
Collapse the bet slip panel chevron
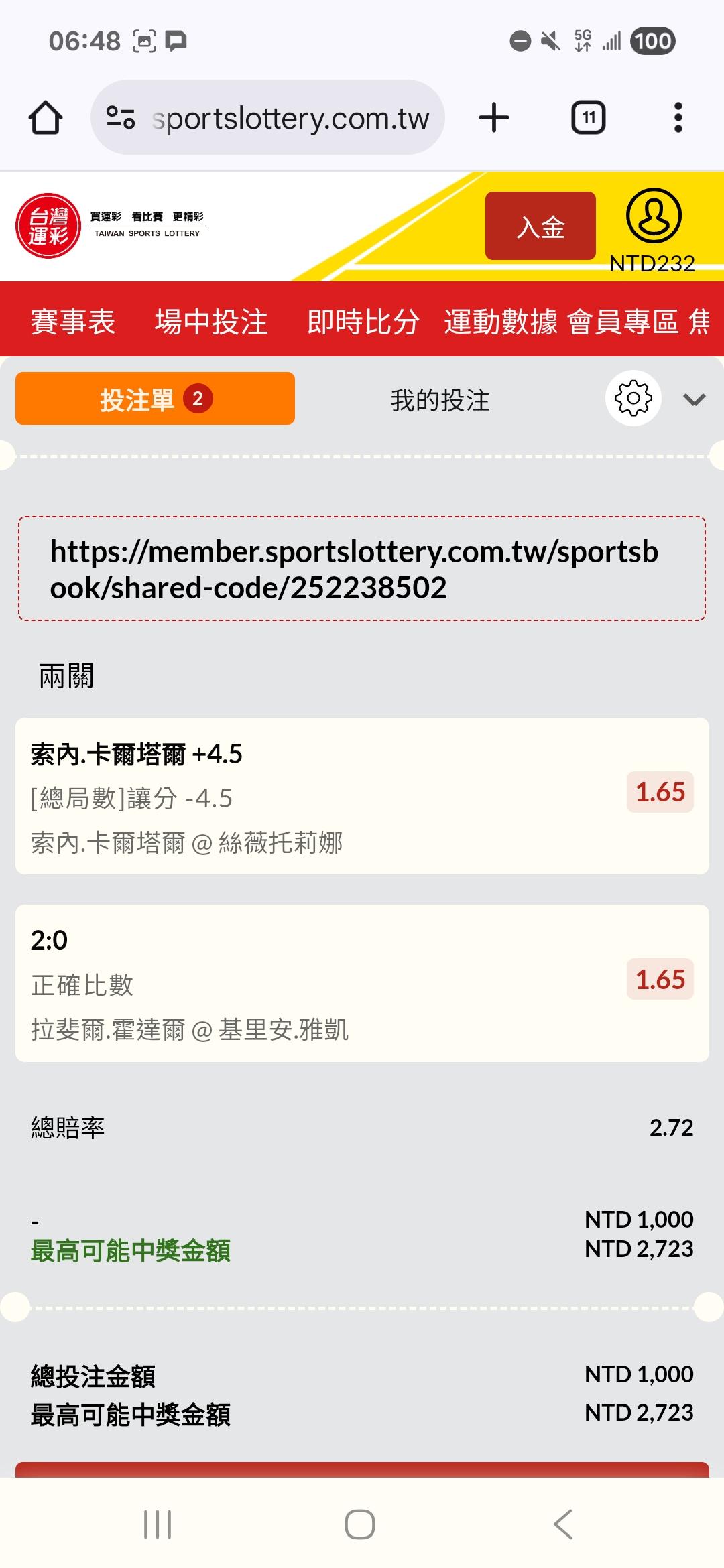point(694,400)
